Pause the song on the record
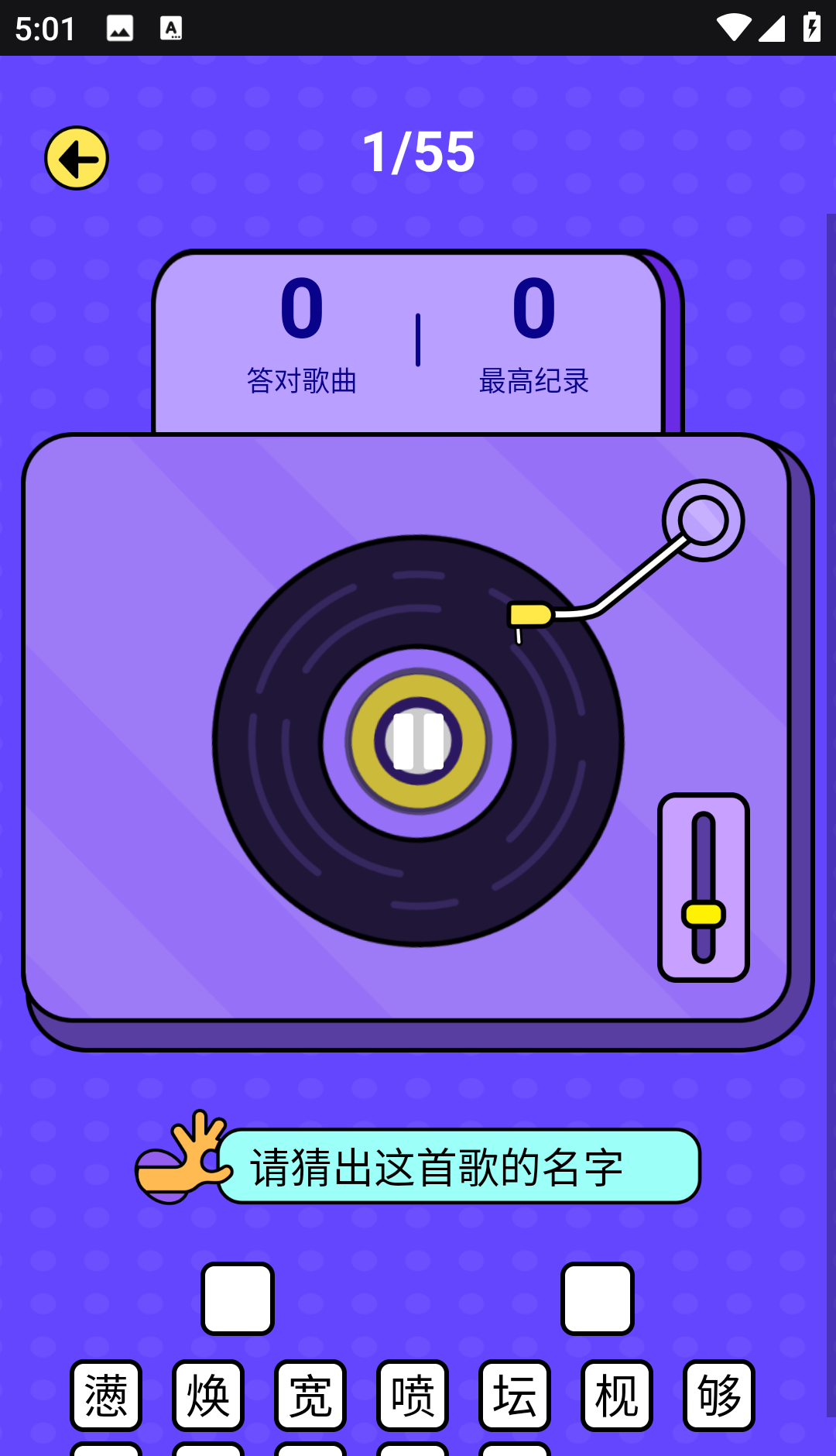Screen dimensions: 836x1456 click(418, 741)
